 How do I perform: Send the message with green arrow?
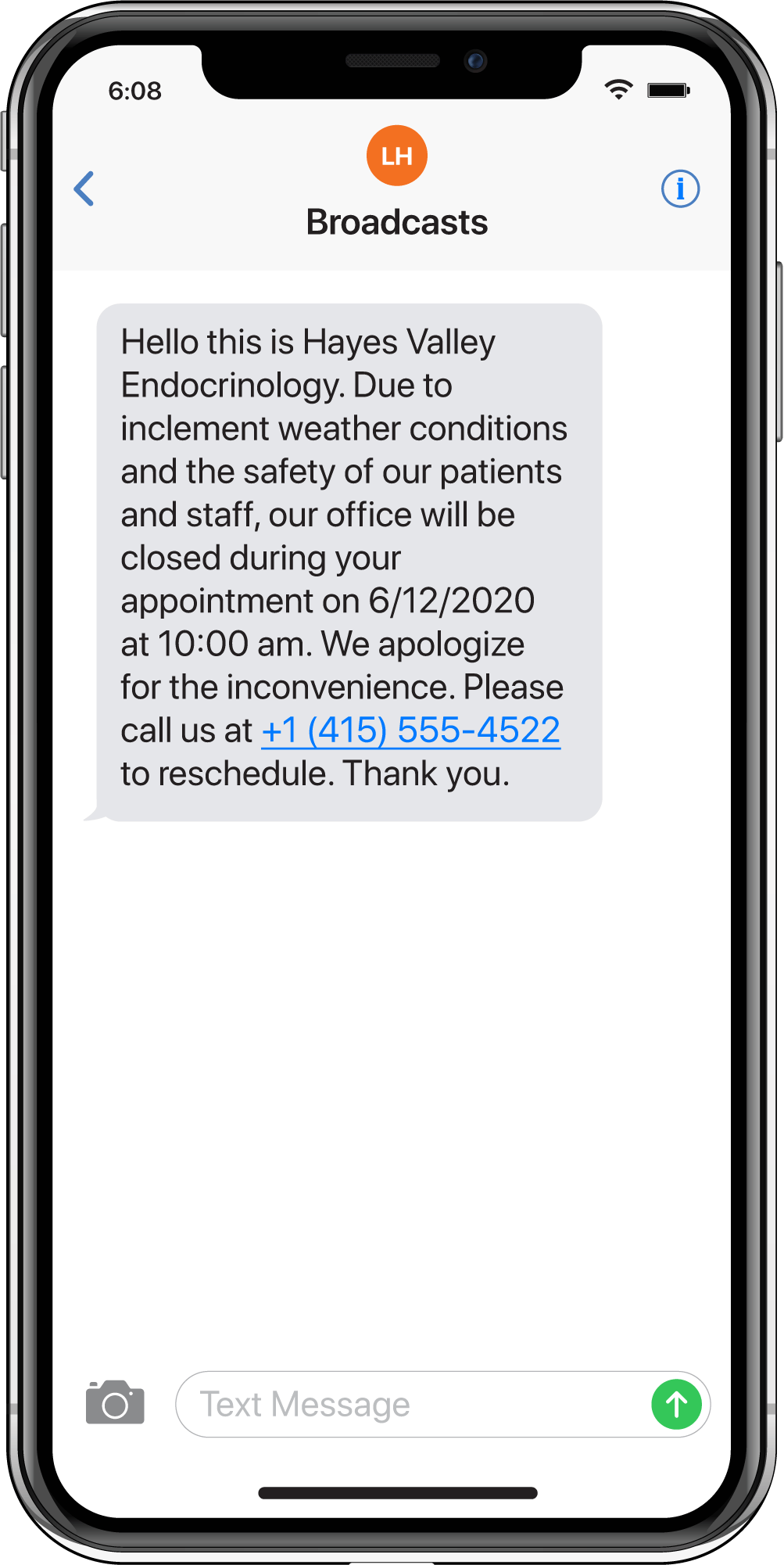point(677,1405)
